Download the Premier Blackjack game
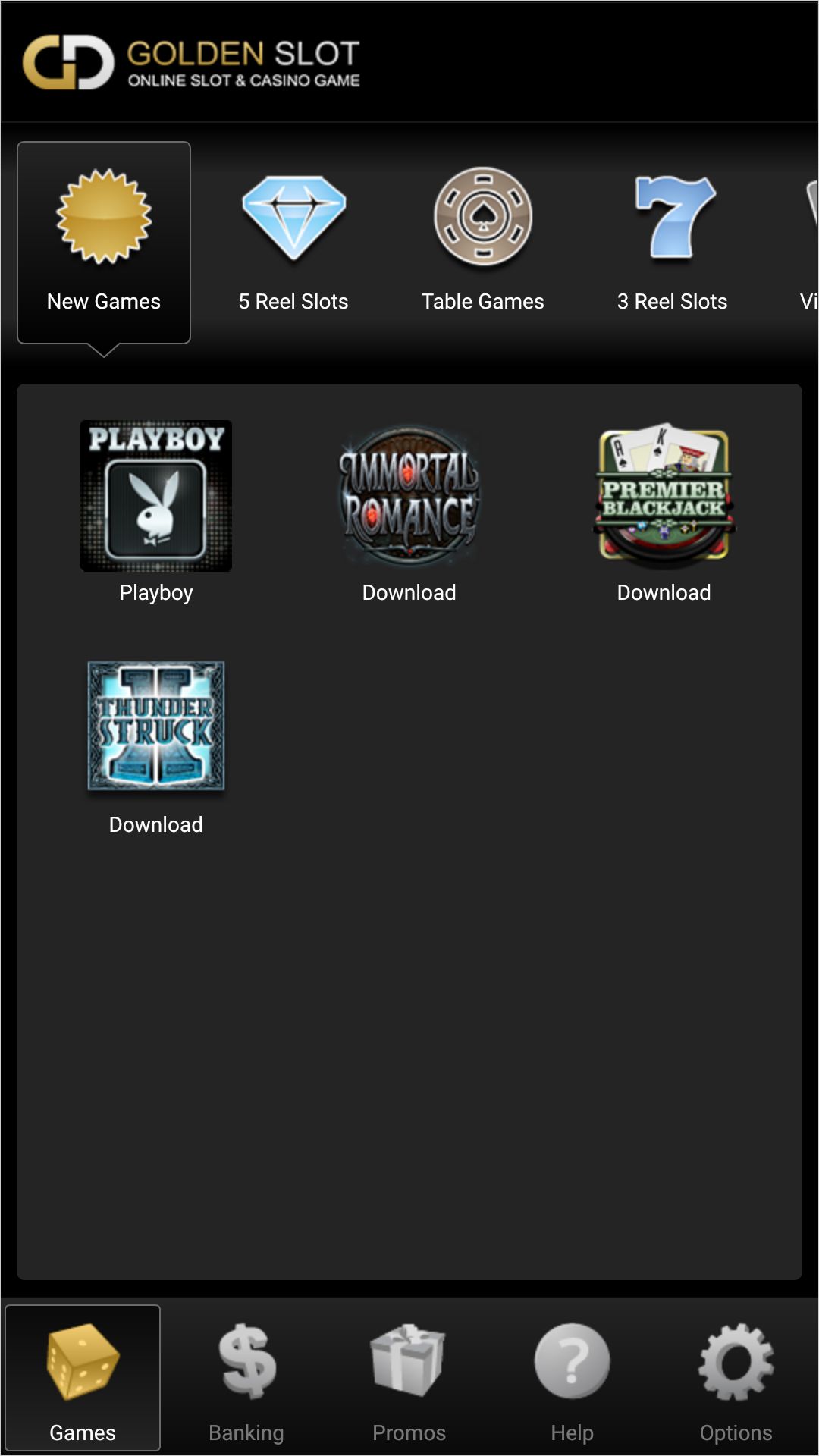The width and height of the screenshot is (819, 1456). [x=664, y=497]
